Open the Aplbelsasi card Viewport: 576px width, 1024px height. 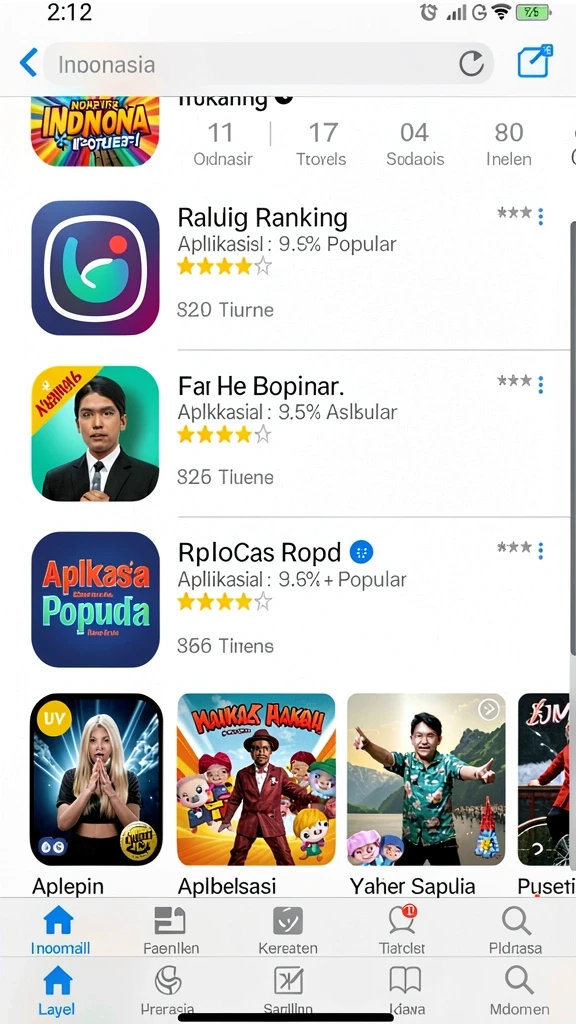click(256, 794)
